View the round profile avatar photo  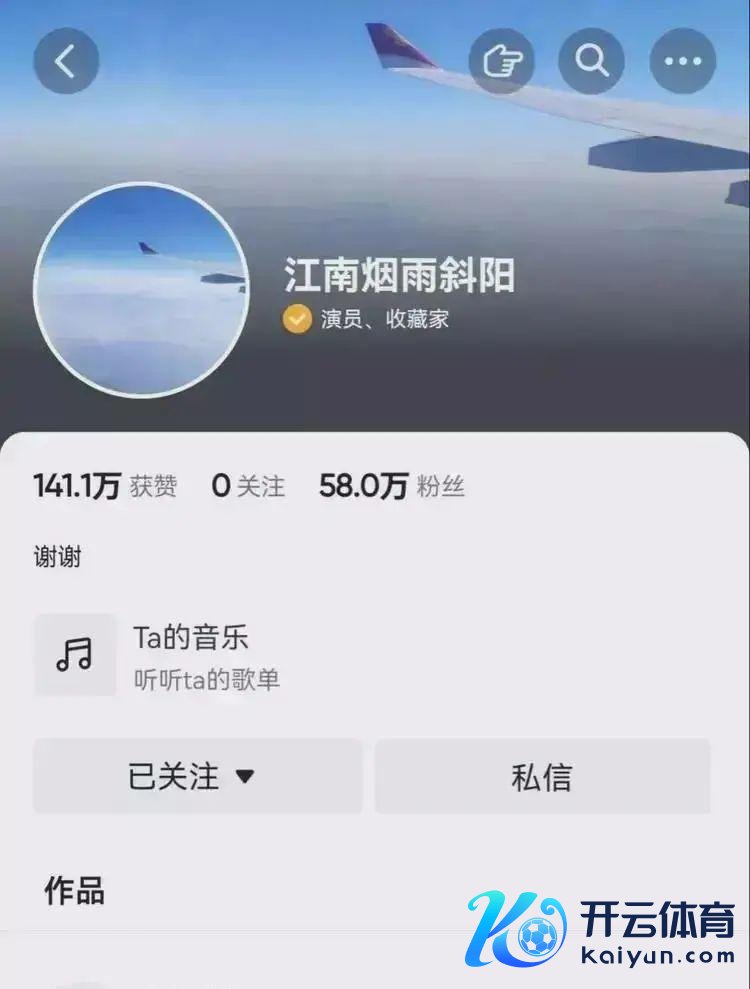(140, 290)
